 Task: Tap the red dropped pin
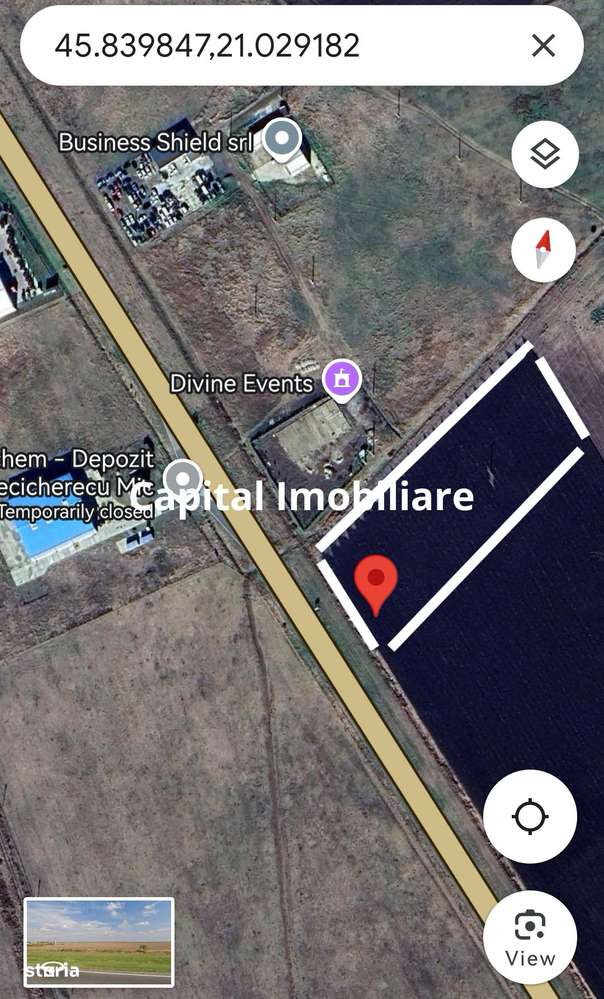coord(376,583)
